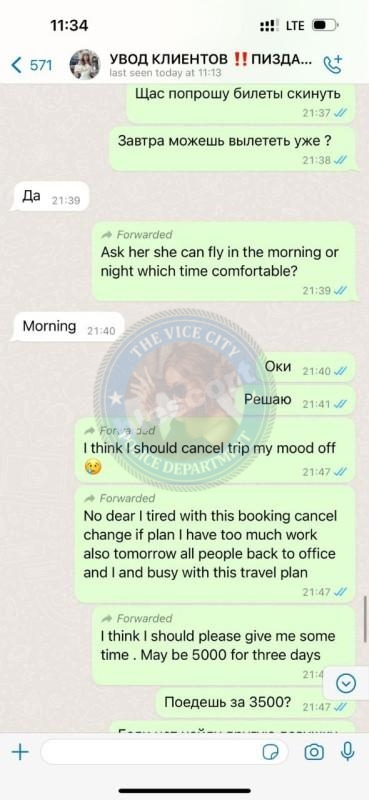Open the contact's profile picture

(x=85, y=65)
